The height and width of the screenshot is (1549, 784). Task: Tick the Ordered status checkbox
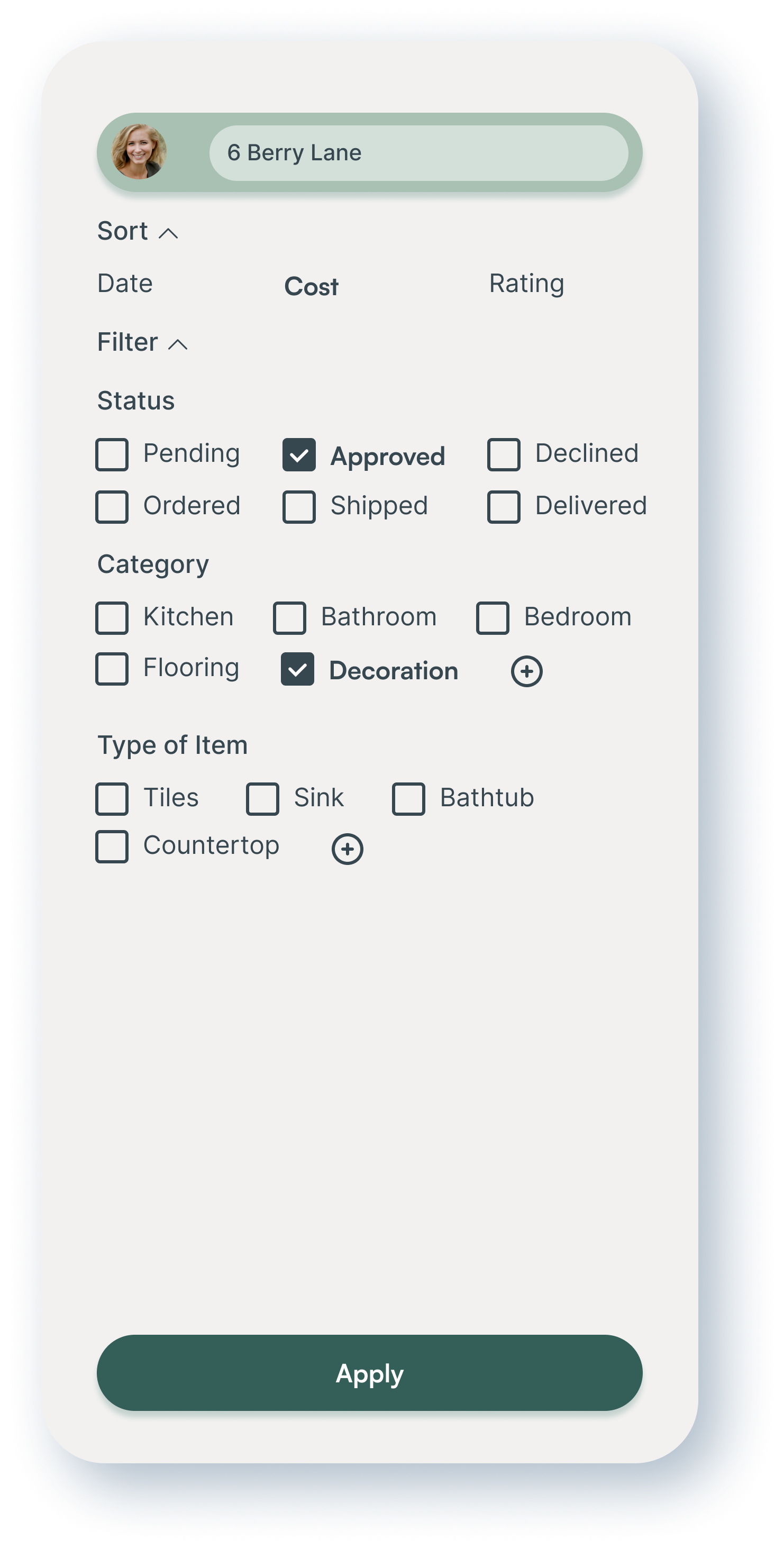pyautogui.click(x=112, y=506)
